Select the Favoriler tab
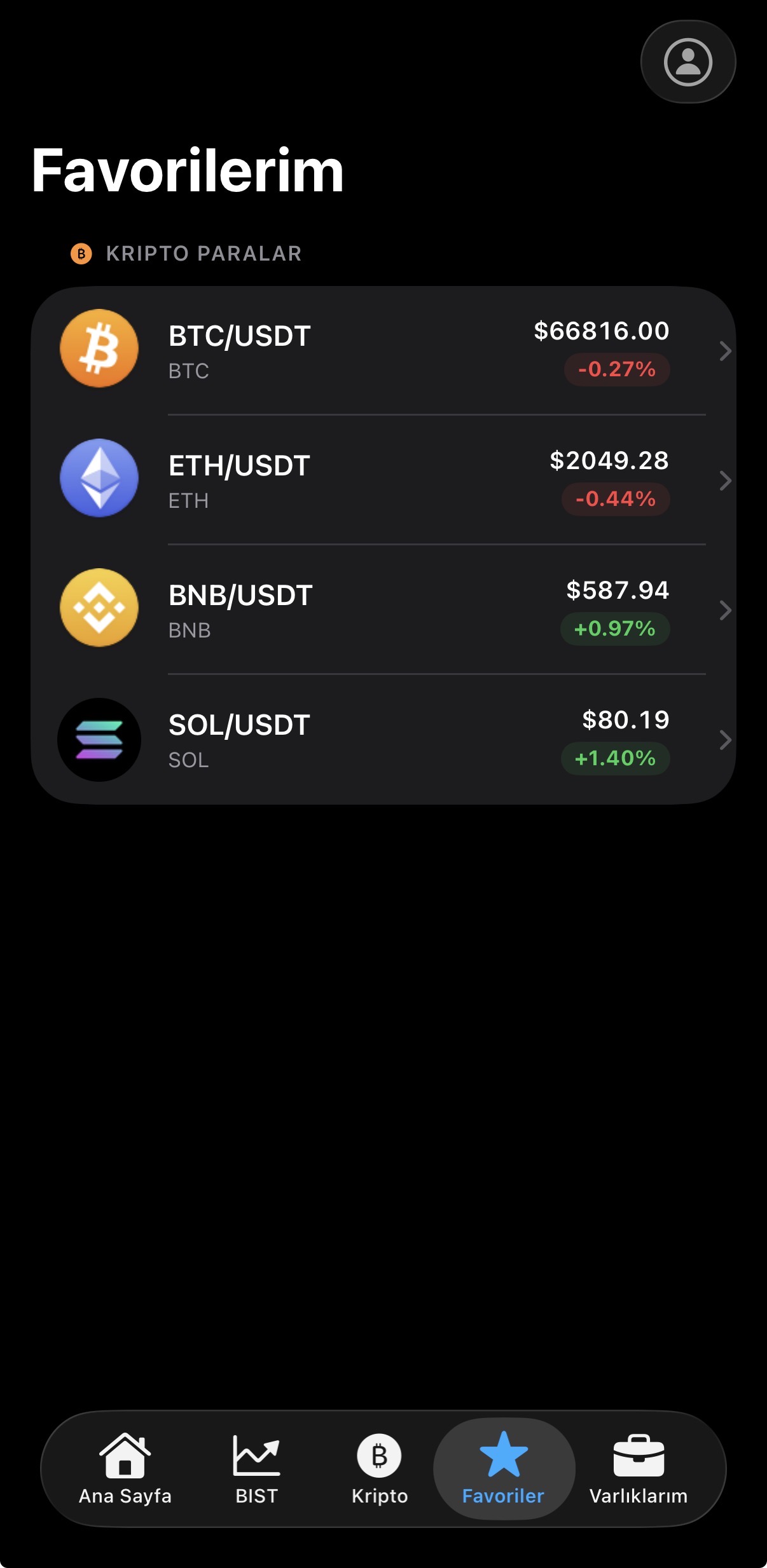 tap(503, 1469)
